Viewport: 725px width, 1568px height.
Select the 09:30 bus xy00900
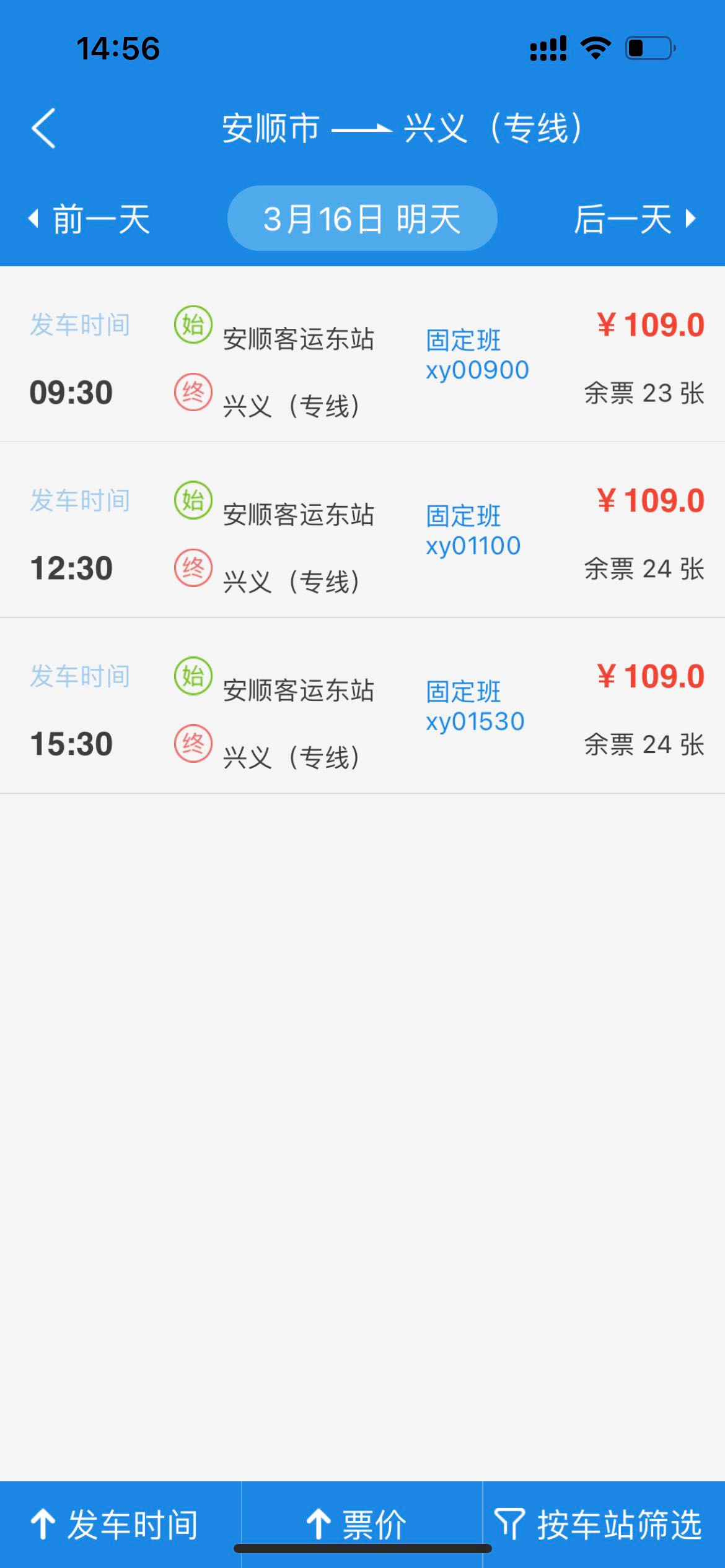click(x=362, y=359)
